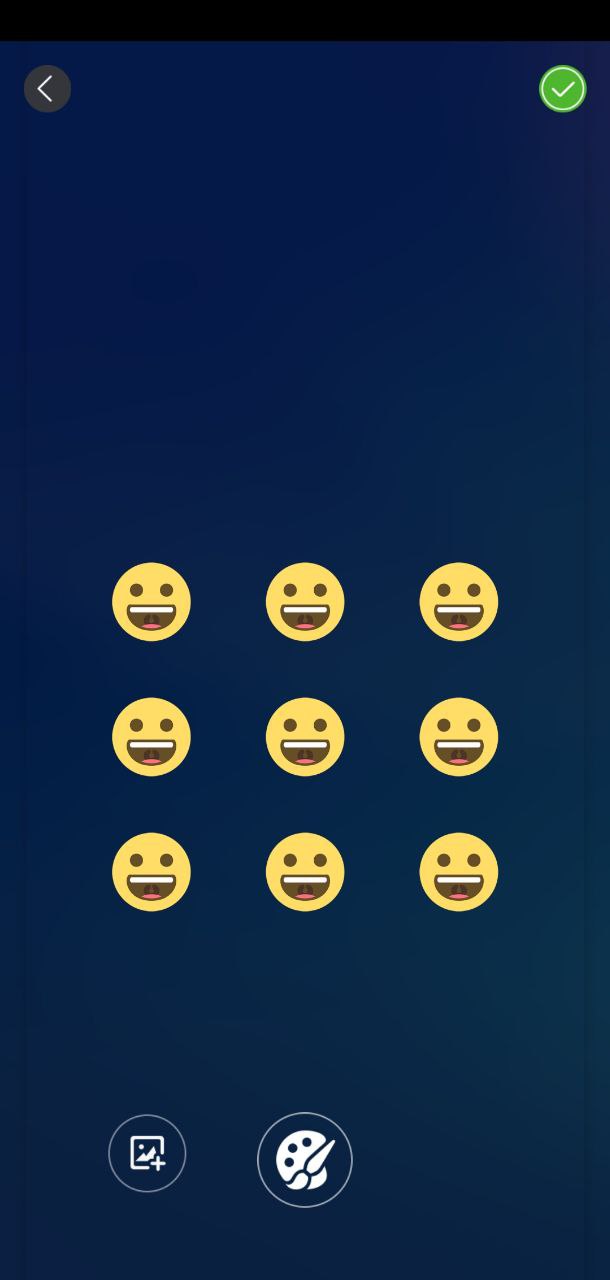The width and height of the screenshot is (610, 1280).
Task: Add a background image from gallery
Action: pyautogui.click(x=147, y=1153)
